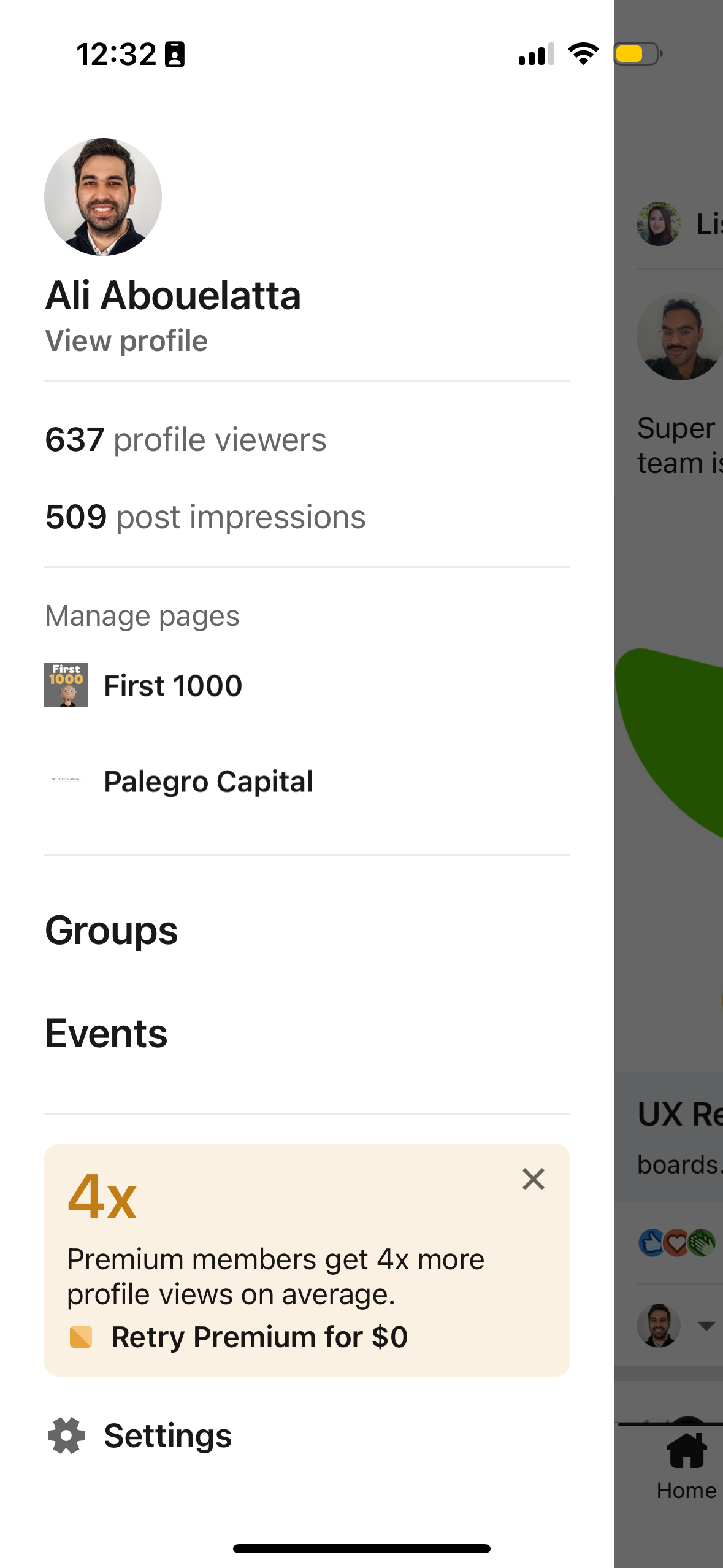
Task: Select View profile under Ali Abouelatta
Action: click(126, 341)
